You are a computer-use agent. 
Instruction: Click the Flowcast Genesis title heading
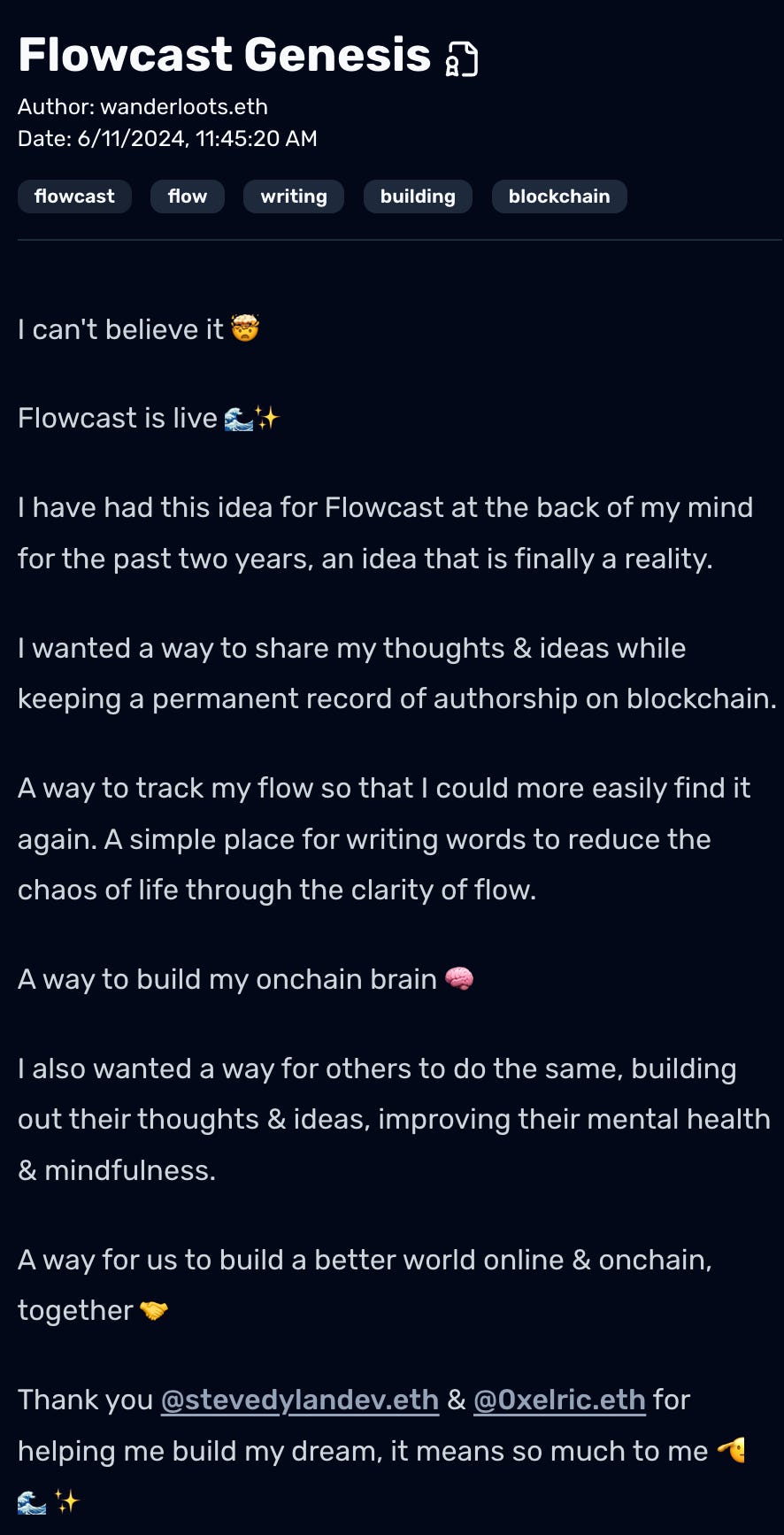(x=224, y=54)
